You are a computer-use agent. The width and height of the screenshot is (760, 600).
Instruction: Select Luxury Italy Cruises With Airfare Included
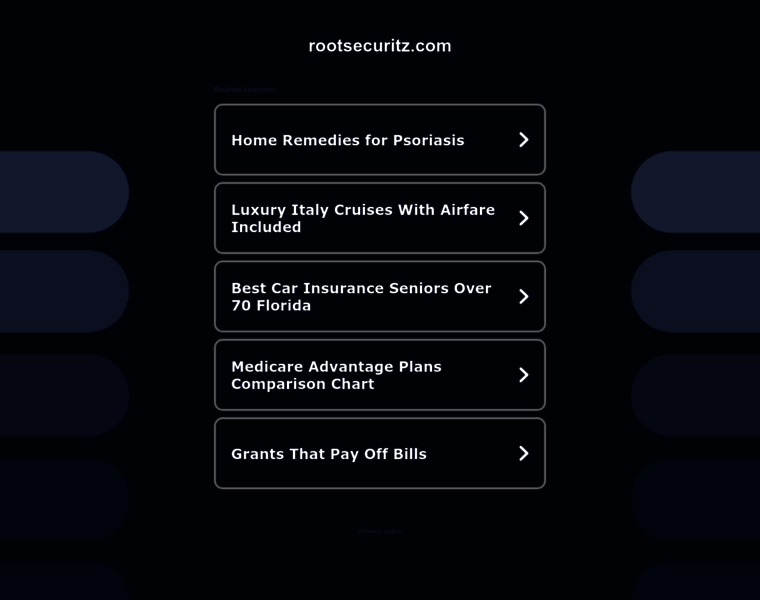tap(379, 218)
